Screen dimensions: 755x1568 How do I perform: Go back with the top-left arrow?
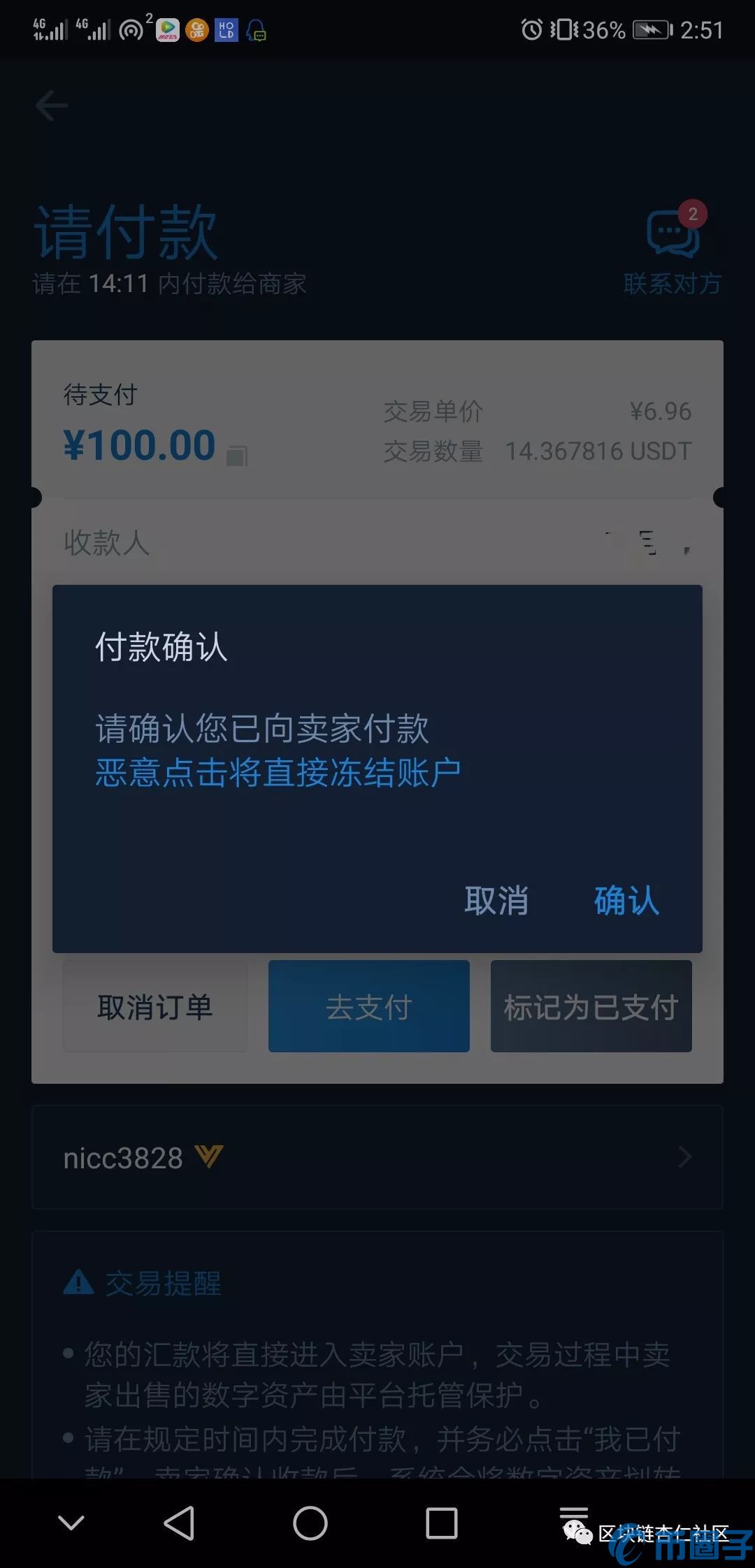(52, 106)
